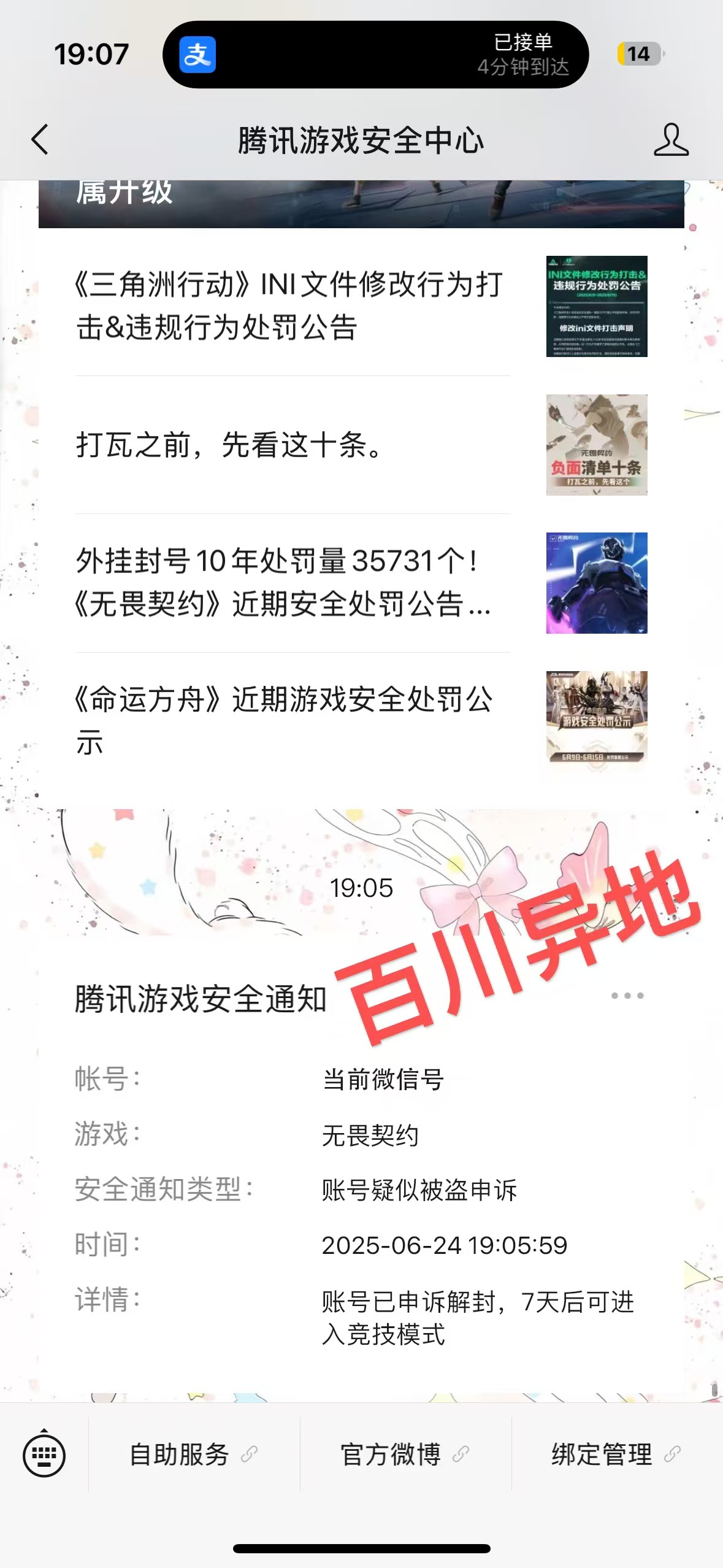This screenshot has width=723, height=1568.
Task: Open the account profile icon
Action: click(671, 140)
